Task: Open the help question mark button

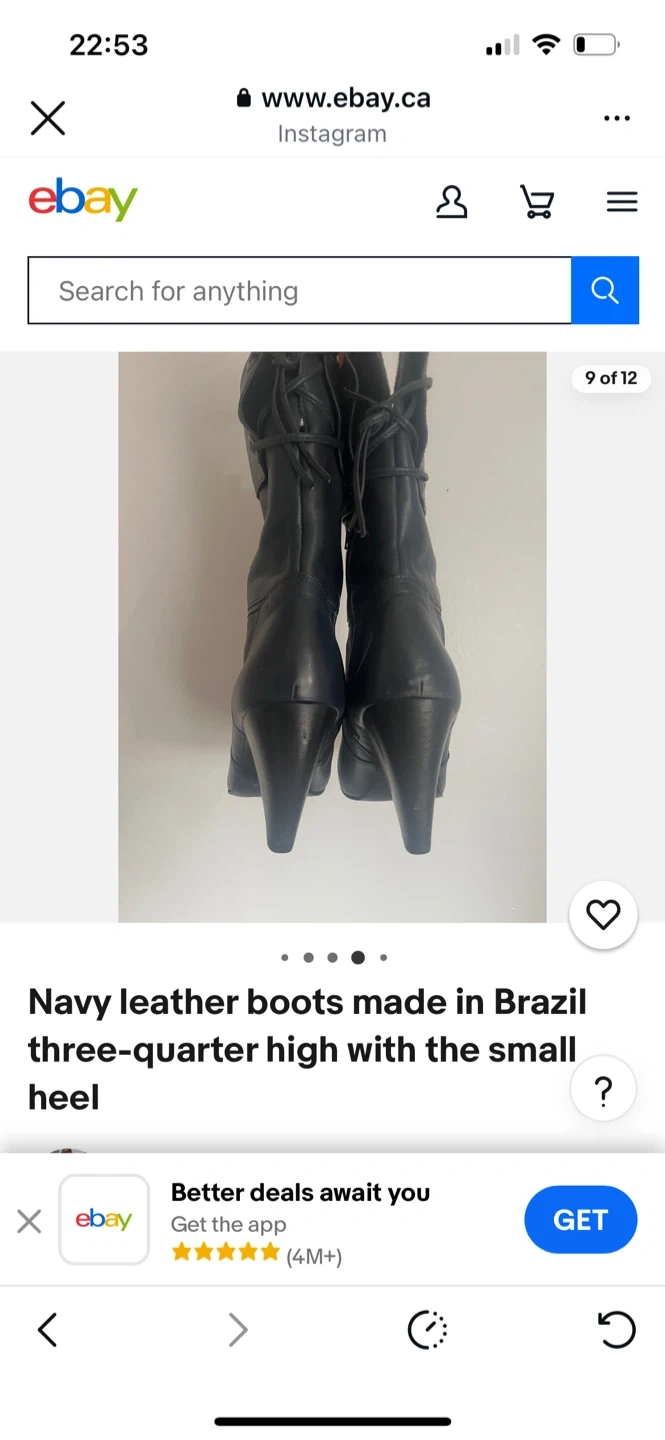Action: [x=603, y=1091]
